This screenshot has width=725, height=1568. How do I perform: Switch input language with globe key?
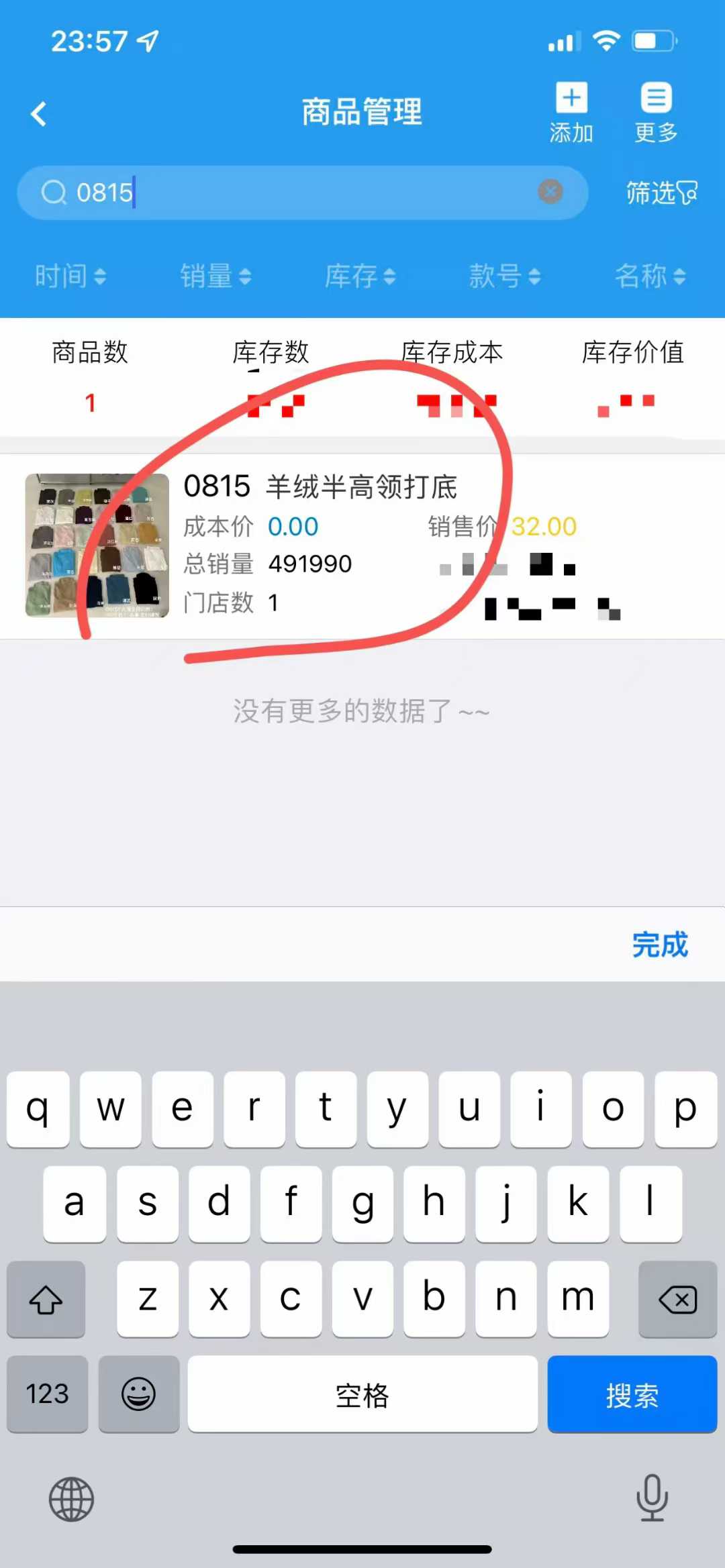71,1500
